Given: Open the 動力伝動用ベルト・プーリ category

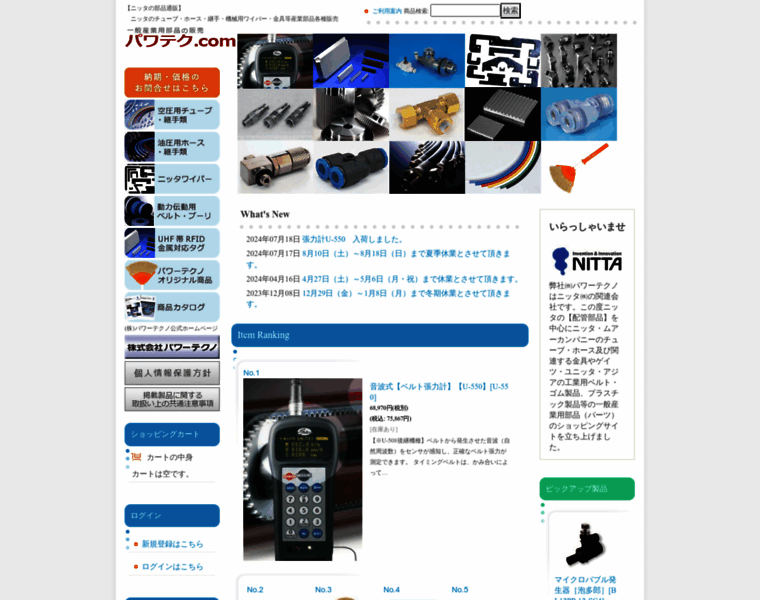Looking at the screenshot, I should pyautogui.click(x=172, y=211).
